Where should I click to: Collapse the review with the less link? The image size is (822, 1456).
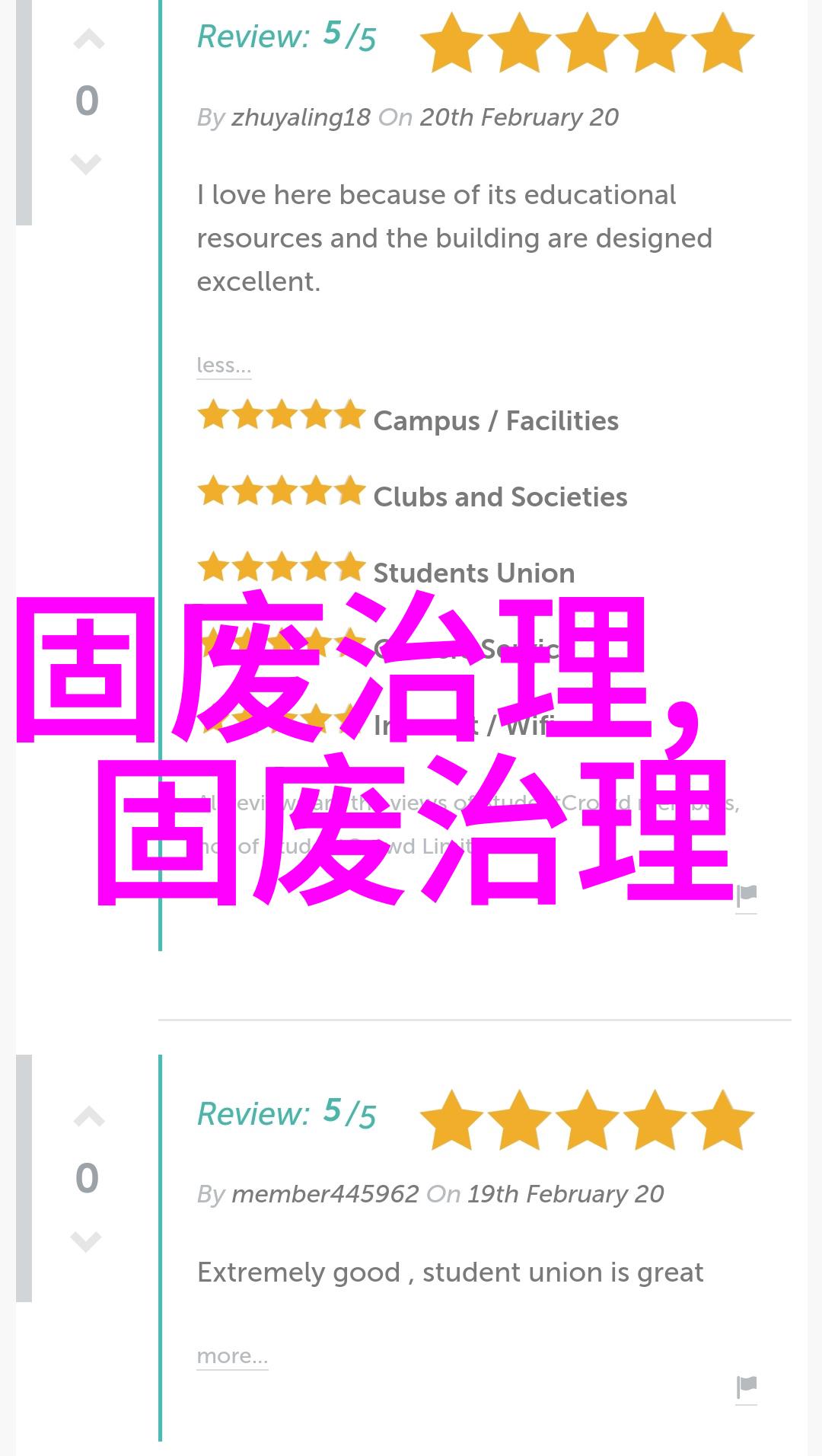(x=224, y=366)
